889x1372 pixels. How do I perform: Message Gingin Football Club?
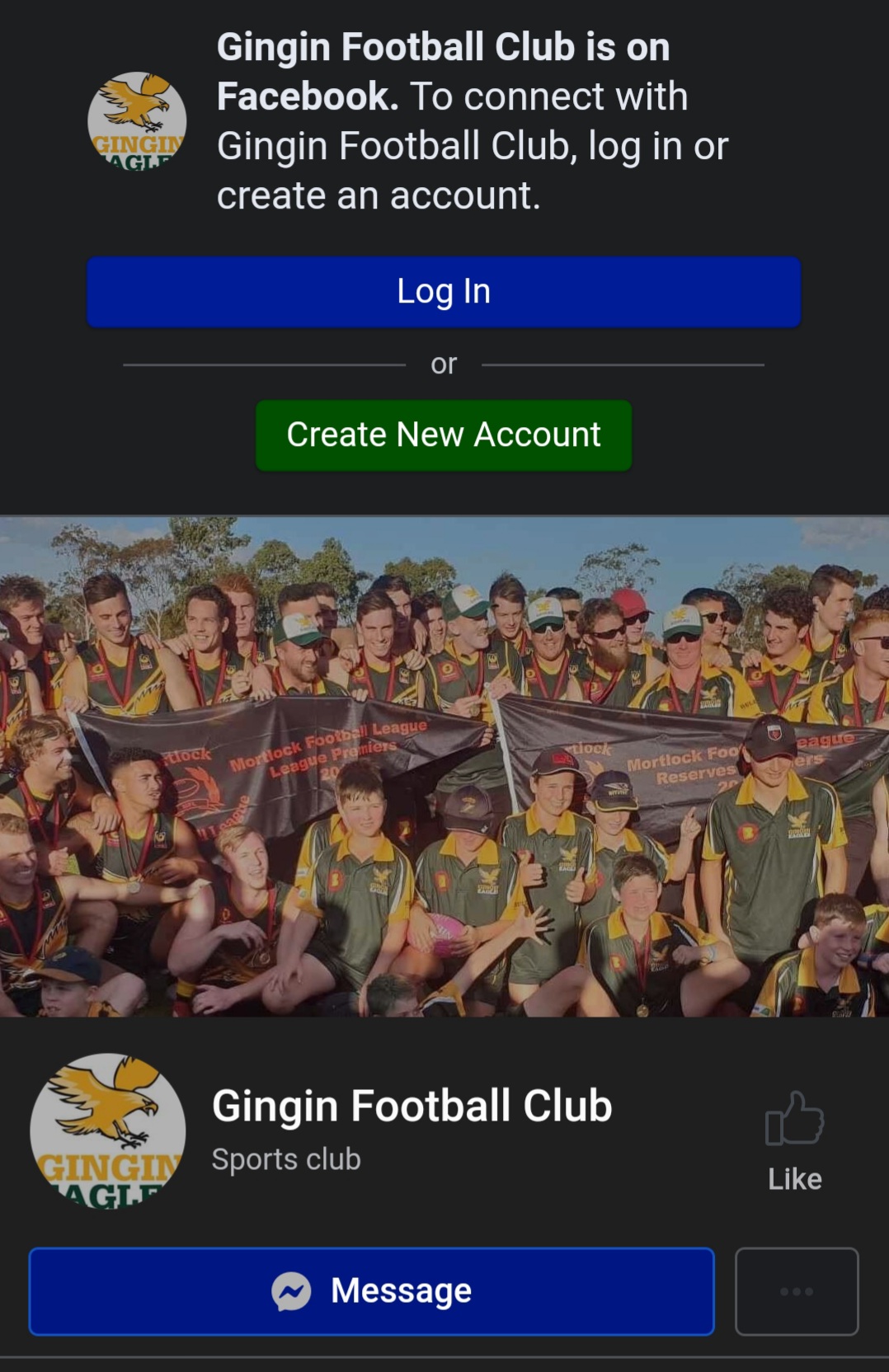coord(371,1291)
